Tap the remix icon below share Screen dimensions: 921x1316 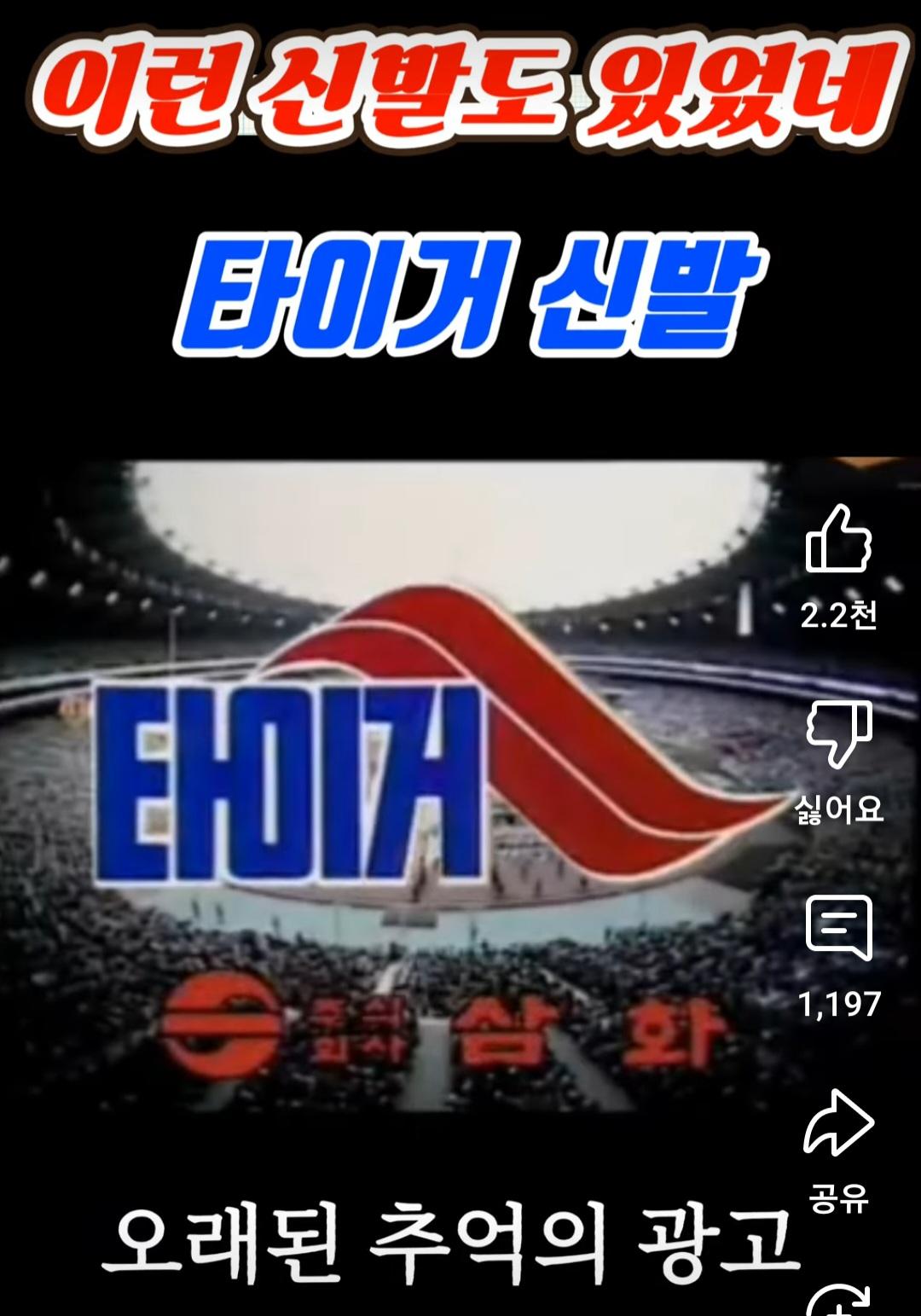tap(840, 1301)
